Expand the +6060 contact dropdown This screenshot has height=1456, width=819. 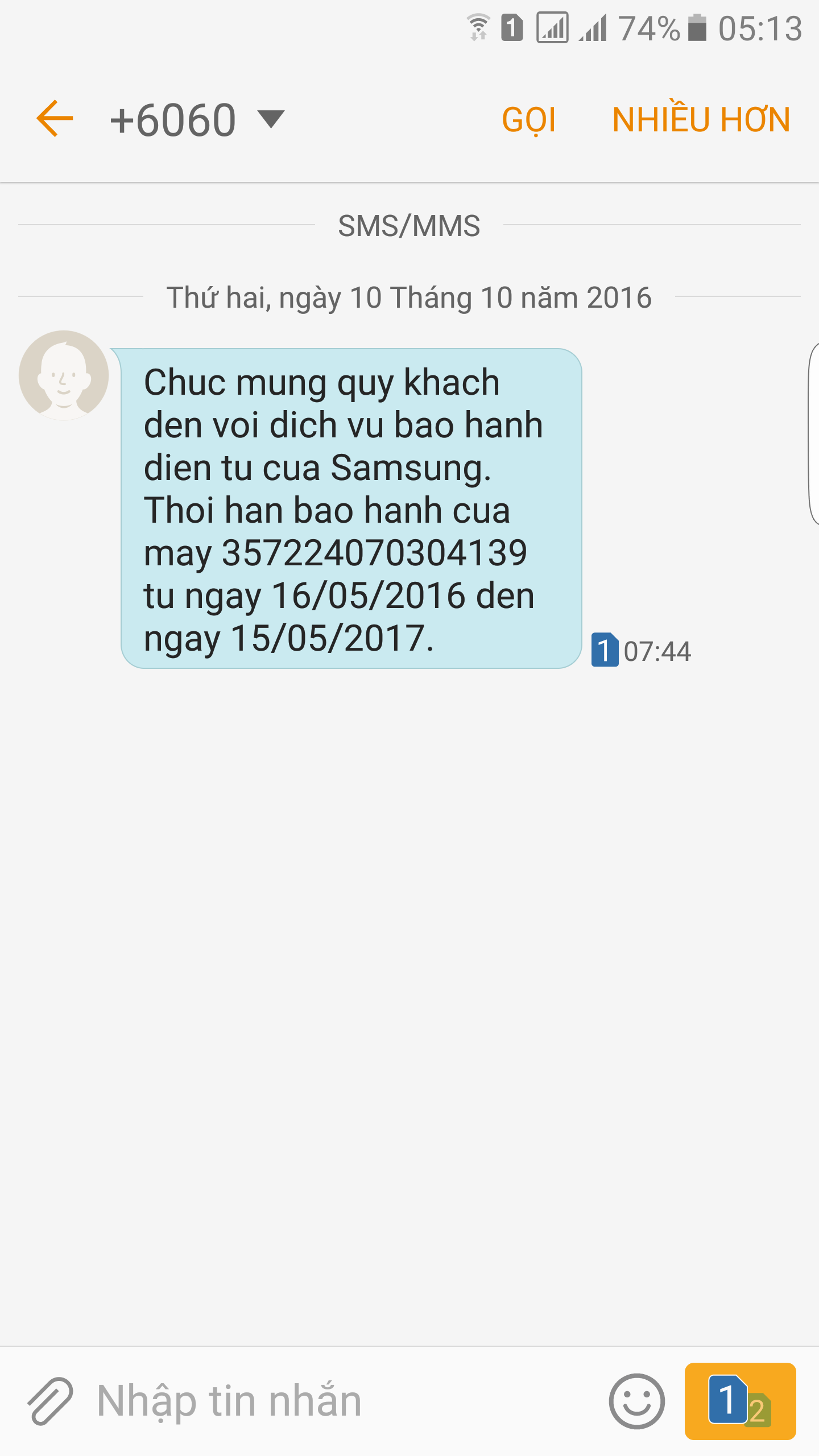coord(271,119)
